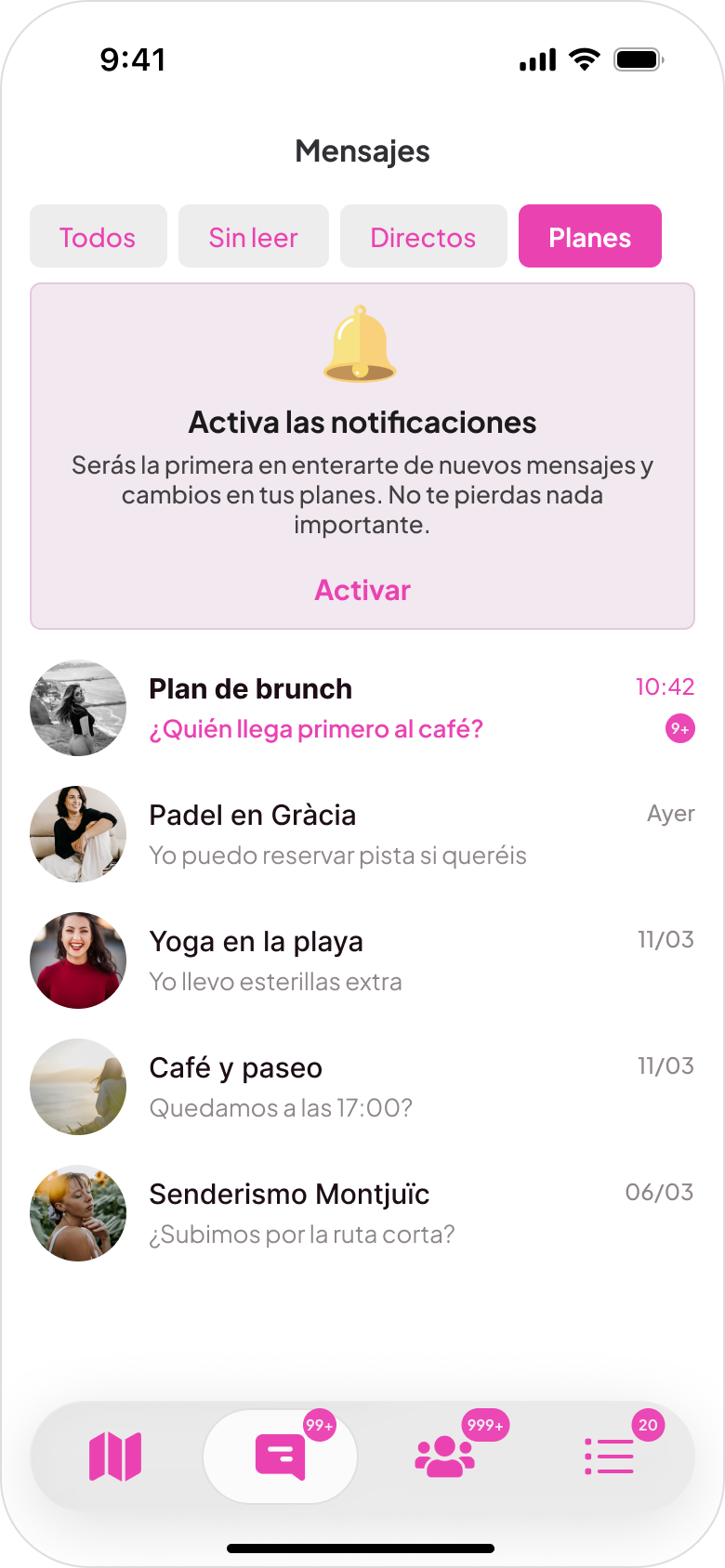Switch to the Todos filter
Image resolution: width=725 pixels, height=1568 pixels.
[98, 236]
